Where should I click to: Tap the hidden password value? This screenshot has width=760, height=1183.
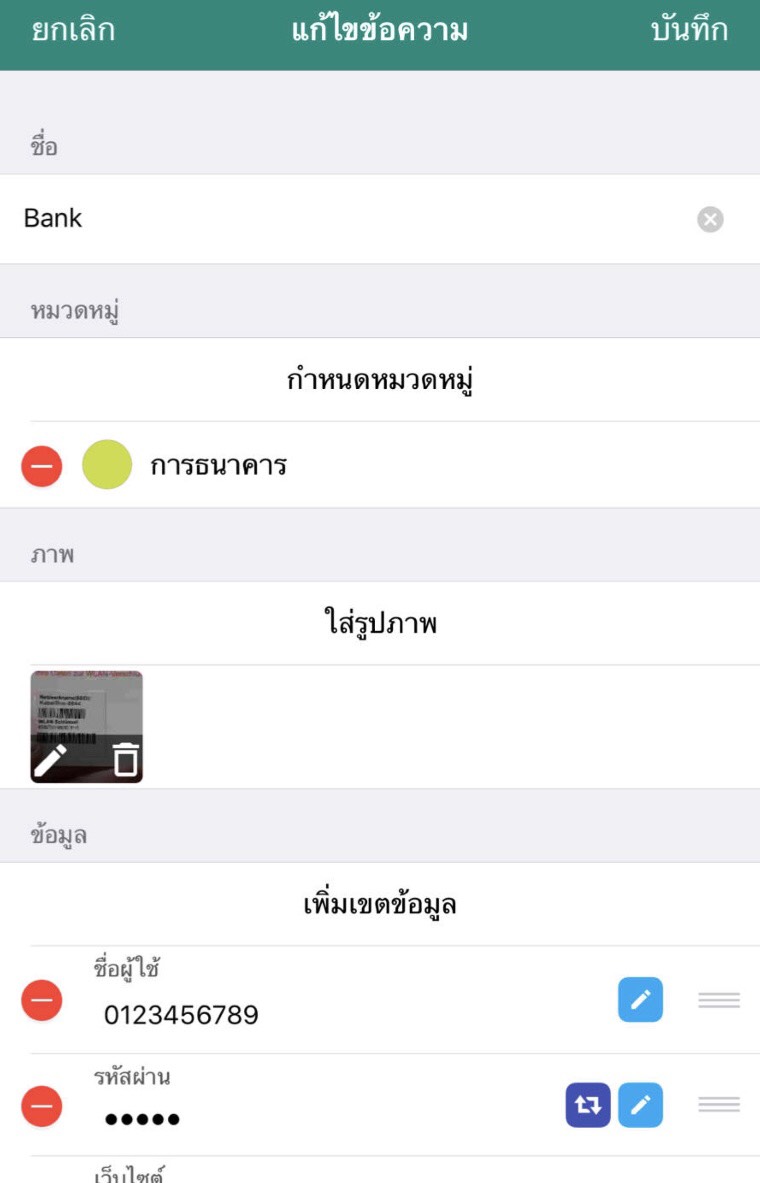(x=142, y=1119)
